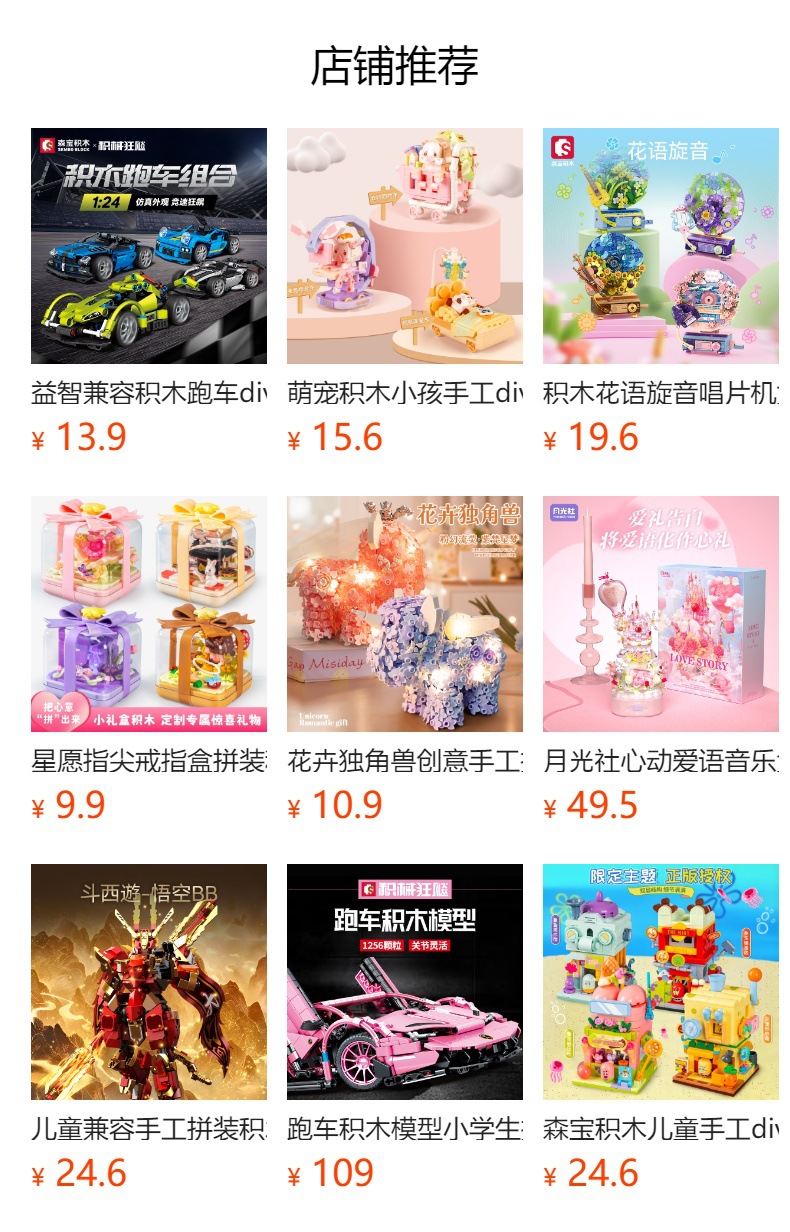Tap the 跑车积木模型小学生 product priced 109
Image resolution: width=790 pixels, height=1232 pixels.
tap(404, 982)
